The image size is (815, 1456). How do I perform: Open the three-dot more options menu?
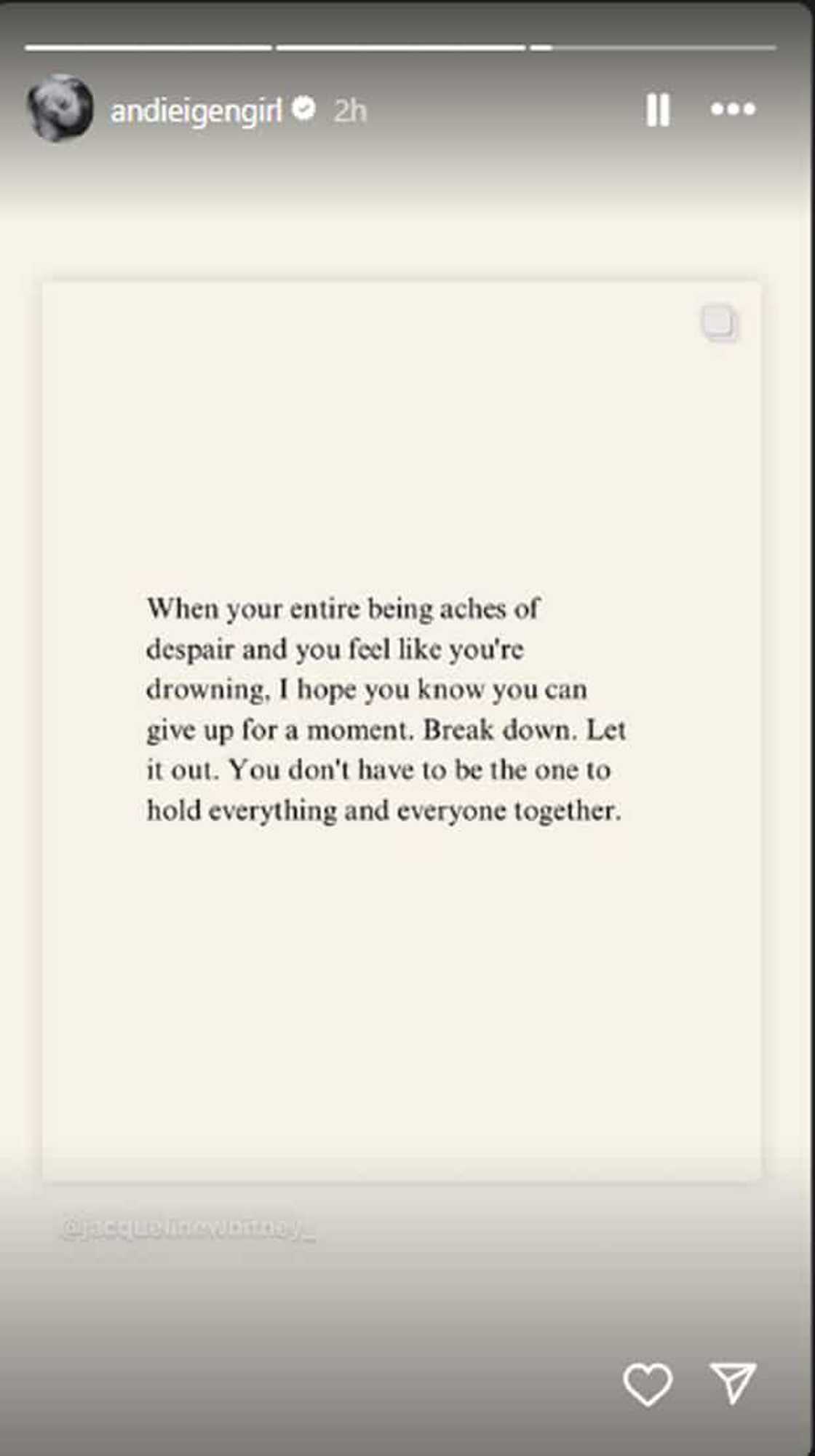[x=733, y=109]
